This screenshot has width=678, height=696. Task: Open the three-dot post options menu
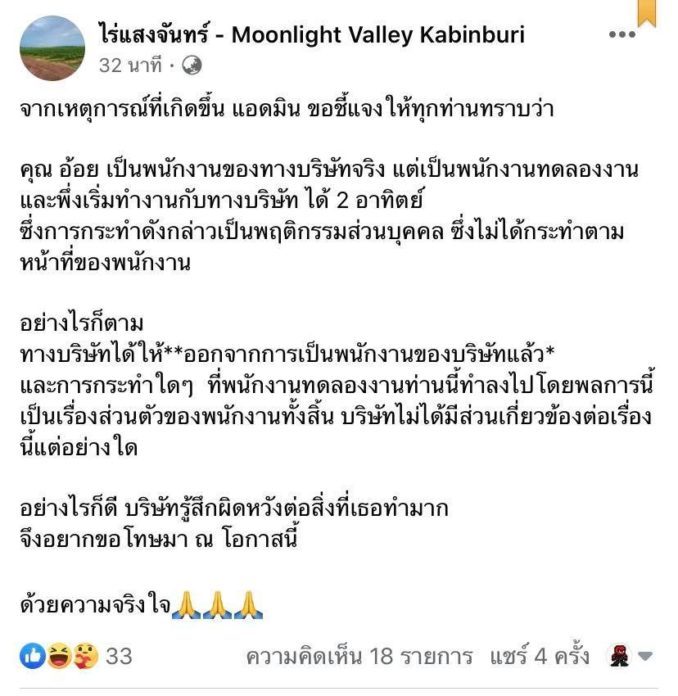tap(622, 34)
